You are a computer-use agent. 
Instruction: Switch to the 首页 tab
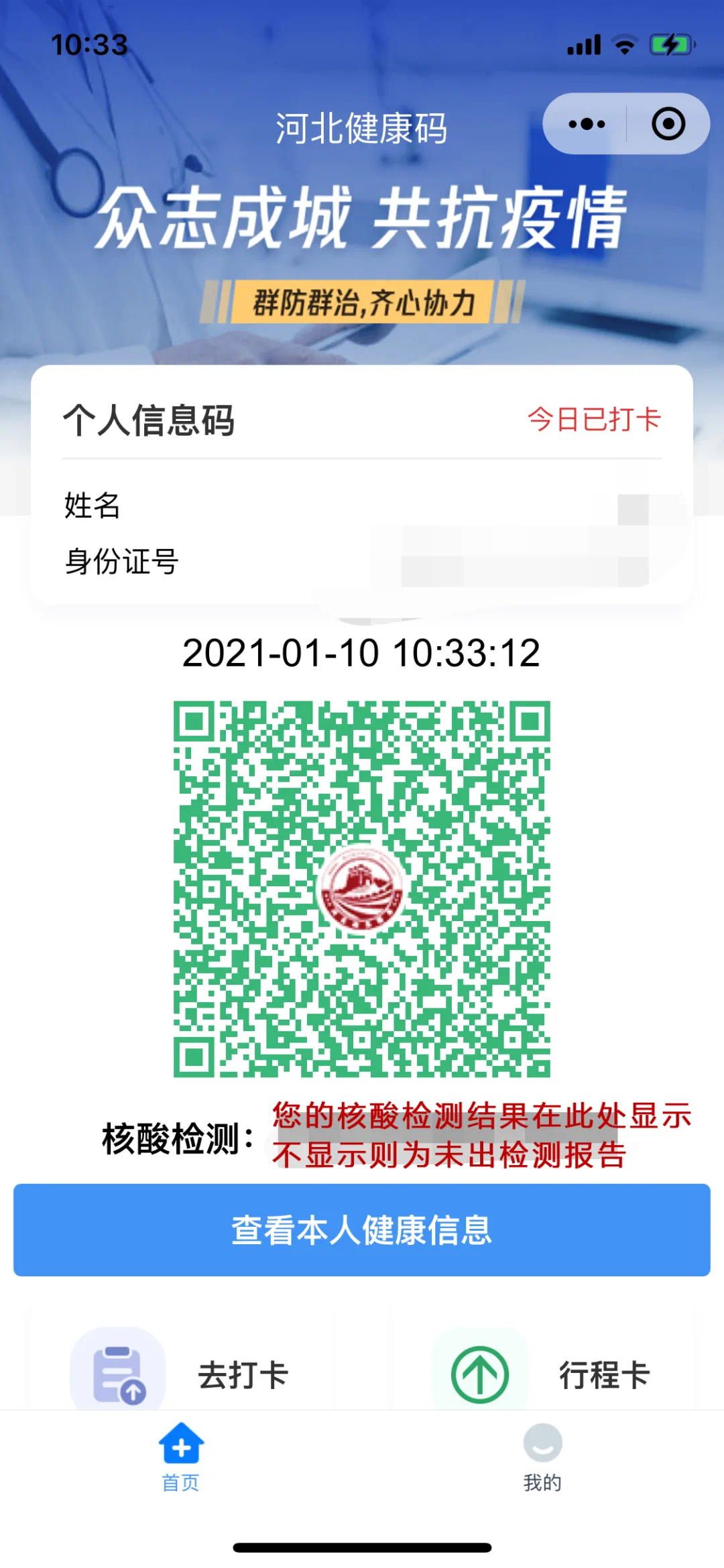[x=181, y=1456]
